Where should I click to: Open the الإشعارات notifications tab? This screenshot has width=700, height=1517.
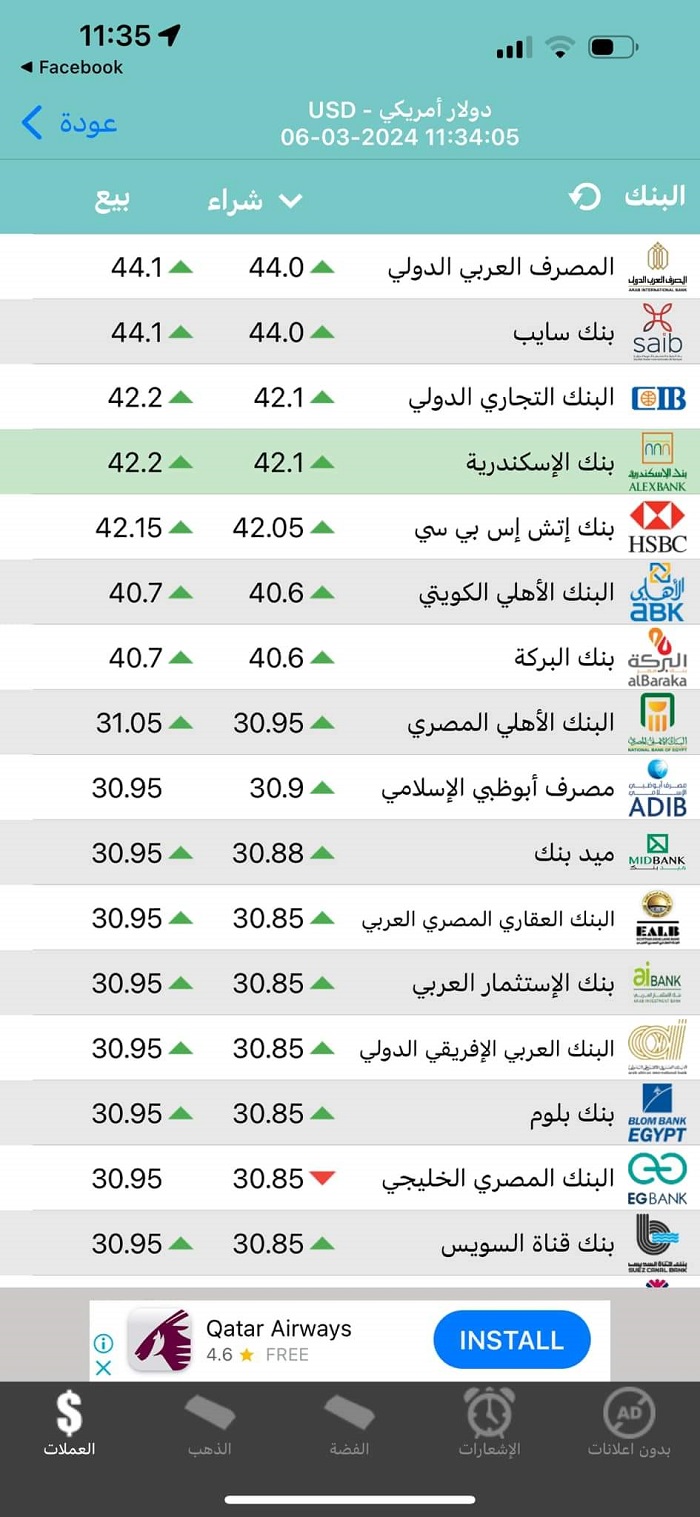tap(489, 1427)
